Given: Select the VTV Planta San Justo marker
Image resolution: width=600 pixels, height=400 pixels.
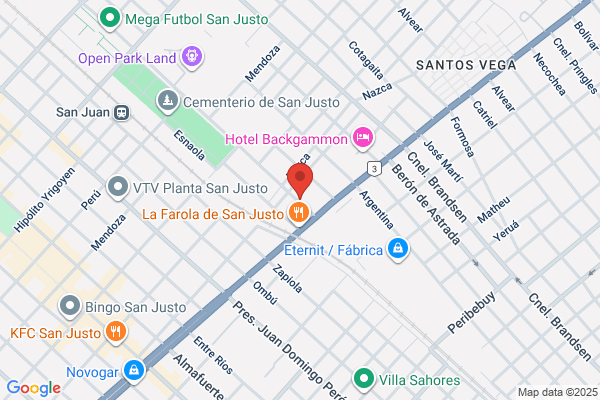Looking at the screenshot, I should pos(118,188).
